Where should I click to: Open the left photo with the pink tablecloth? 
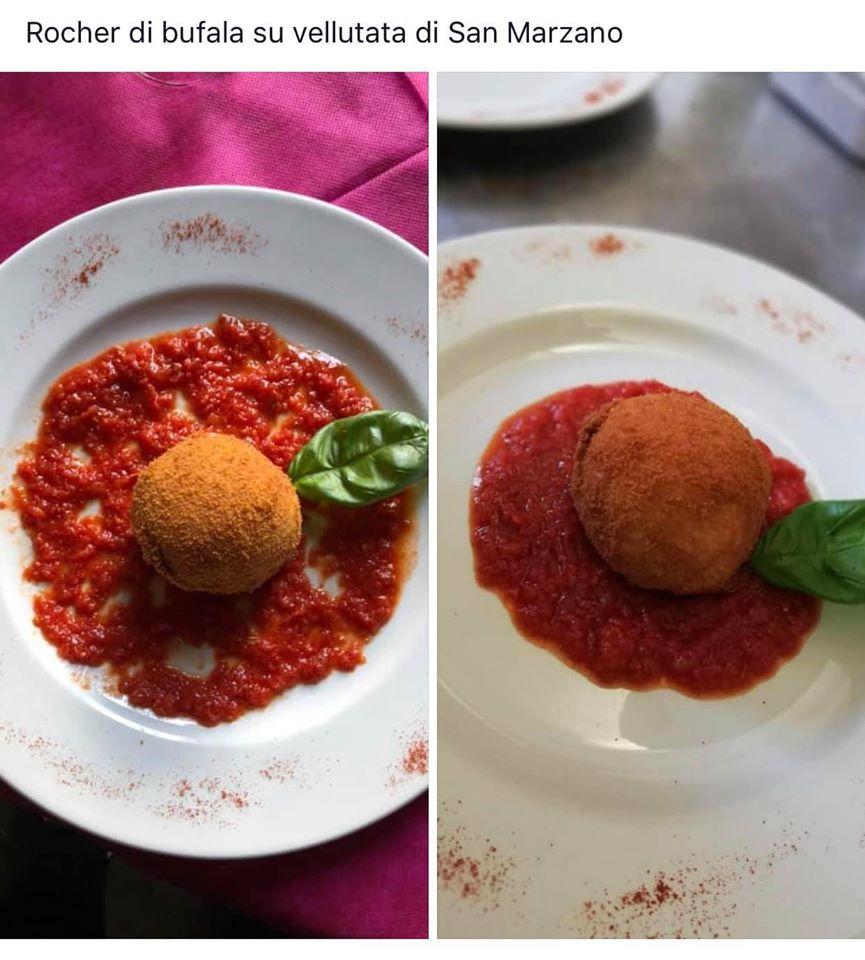(214, 505)
